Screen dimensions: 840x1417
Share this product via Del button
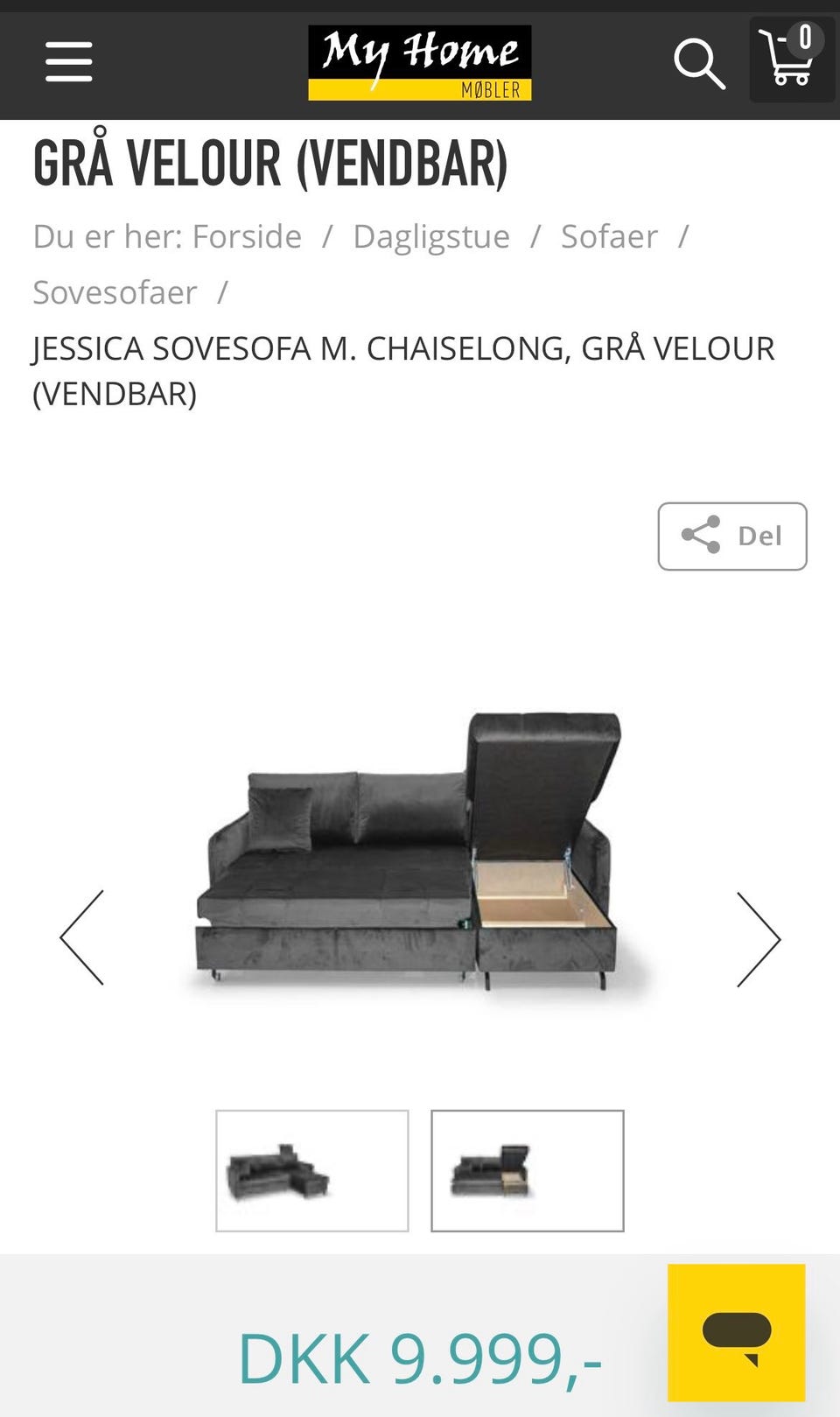pos(732,536)
